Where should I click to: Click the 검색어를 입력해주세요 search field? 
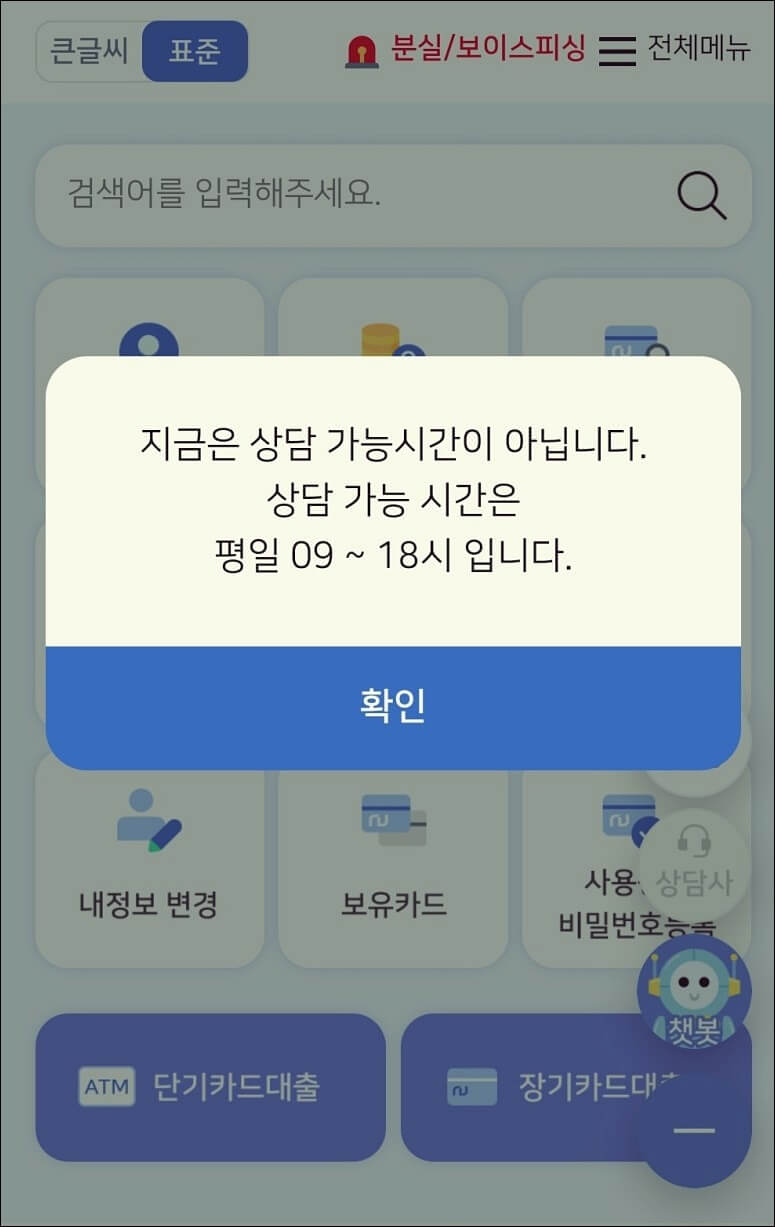(300, 196)
